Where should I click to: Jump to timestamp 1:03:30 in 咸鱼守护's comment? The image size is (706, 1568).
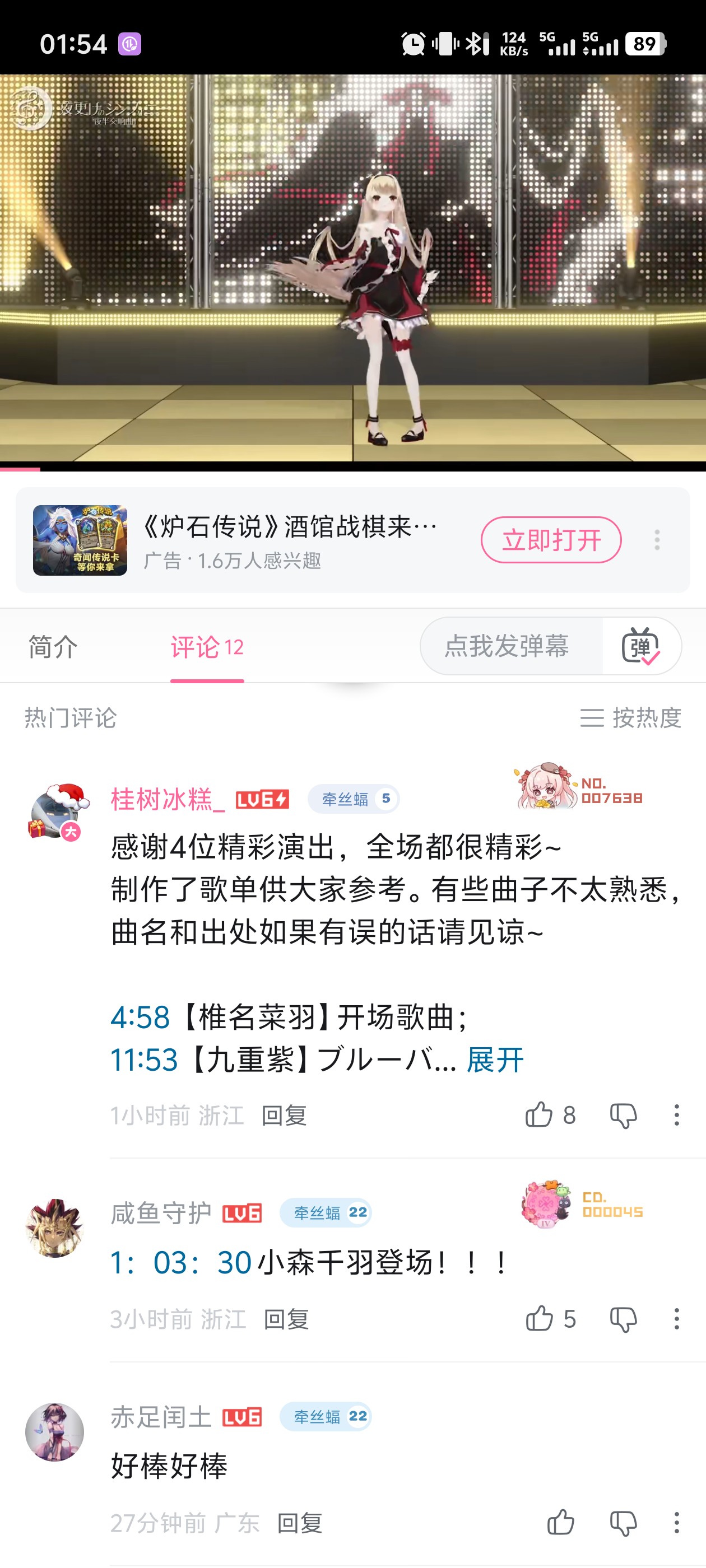(x=181, y=1262)
